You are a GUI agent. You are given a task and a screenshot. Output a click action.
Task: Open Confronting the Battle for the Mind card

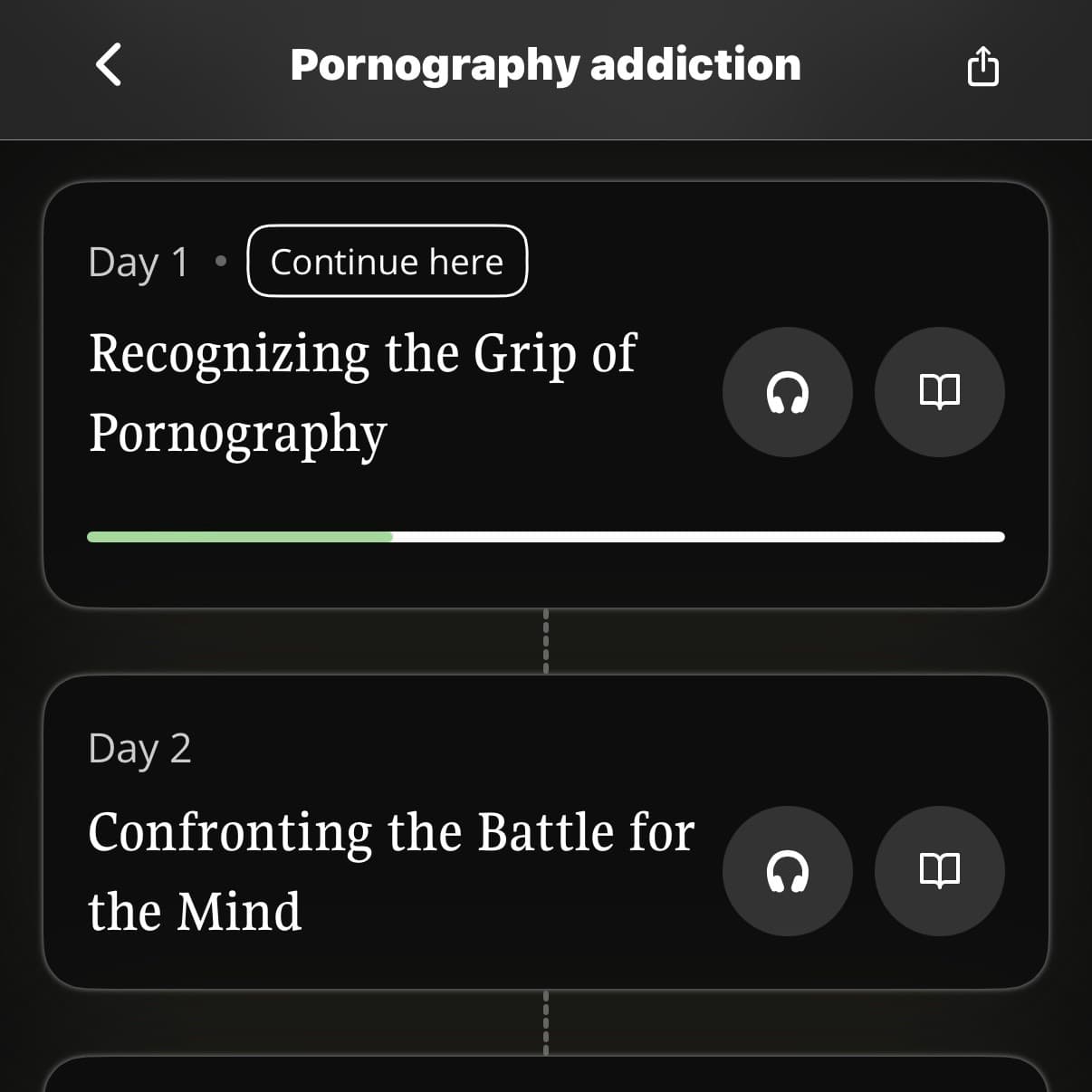click(x=389, y=869)
